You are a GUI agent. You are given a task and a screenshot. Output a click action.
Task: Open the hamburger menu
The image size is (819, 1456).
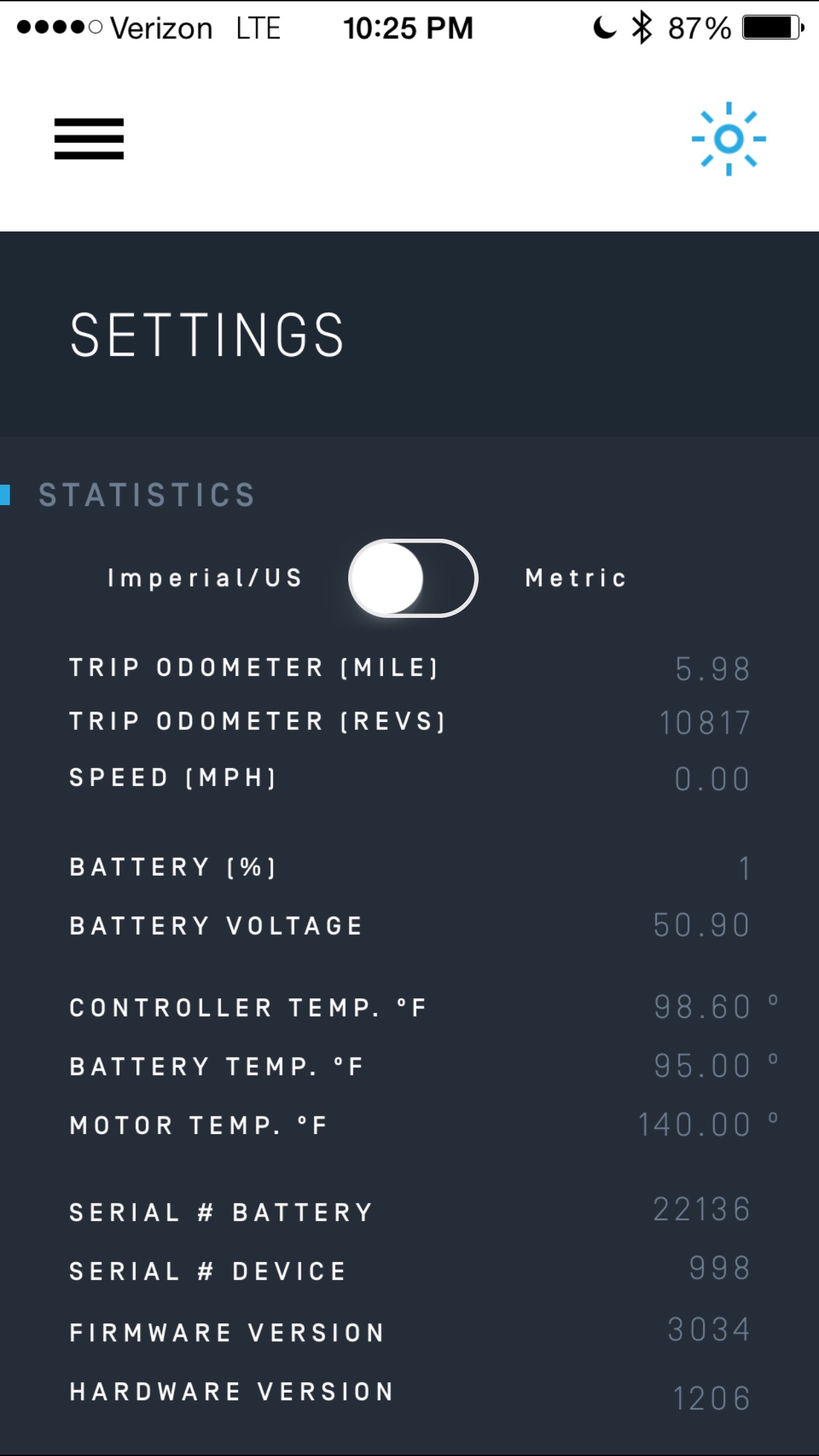pyautogui.click(x=89, y=138)
